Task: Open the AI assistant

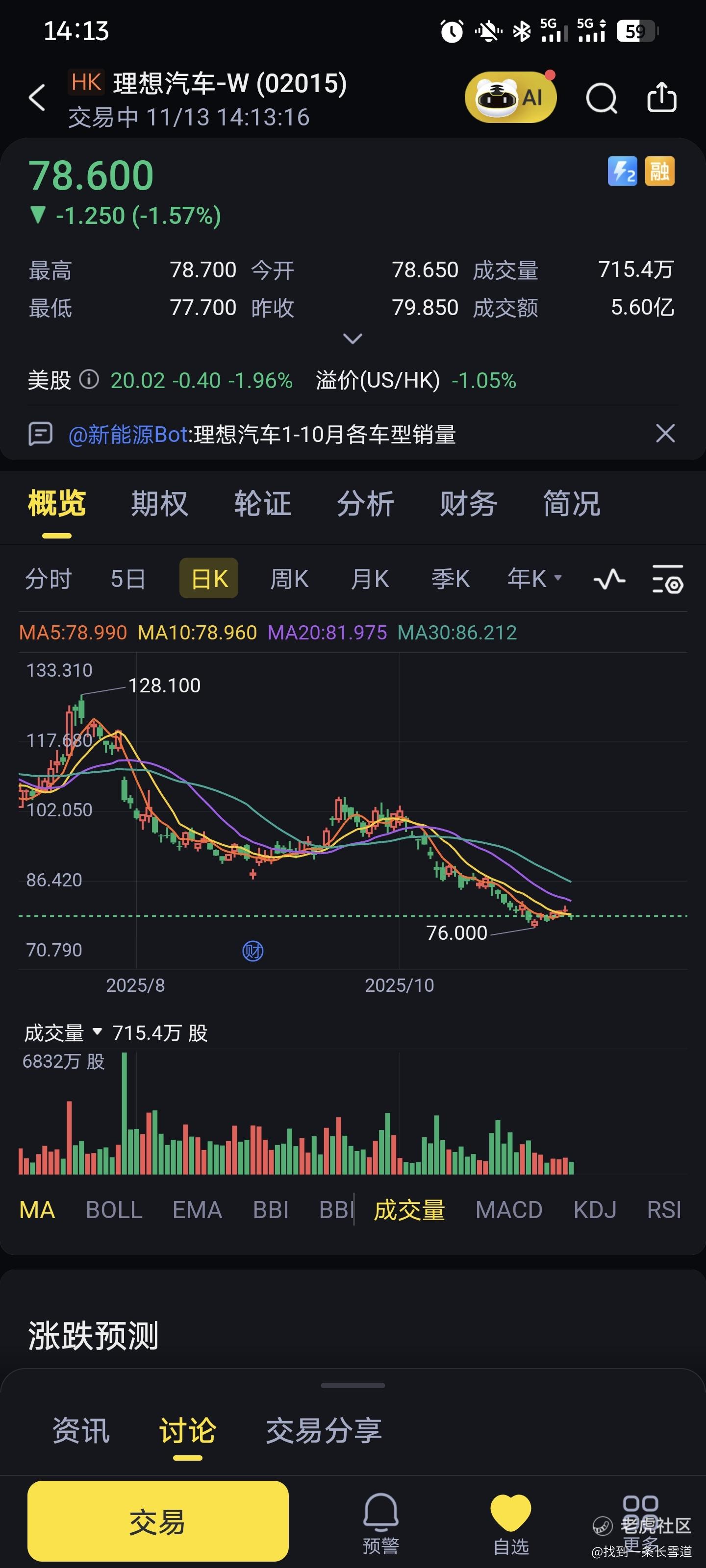Action: [x=510, y=98]
